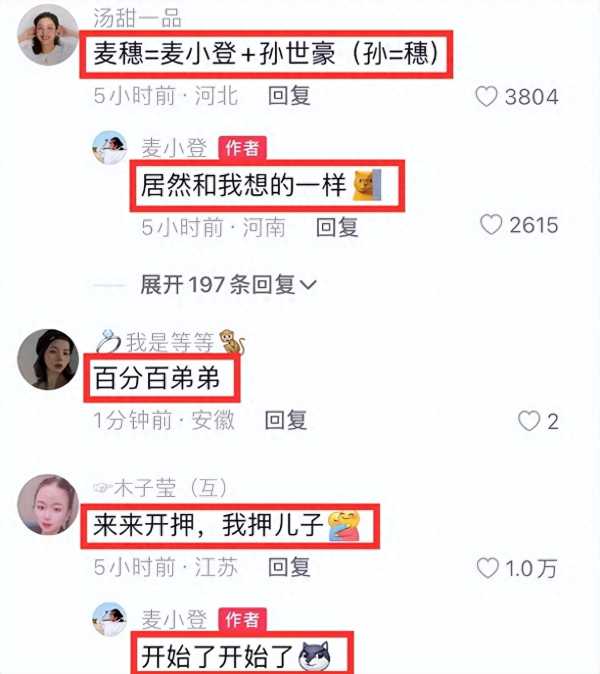This screenshot has width=600, height=674.
Task: Open 麦小登's avatar beside 居然和我想的一样
Action: [x=110, y=148]
